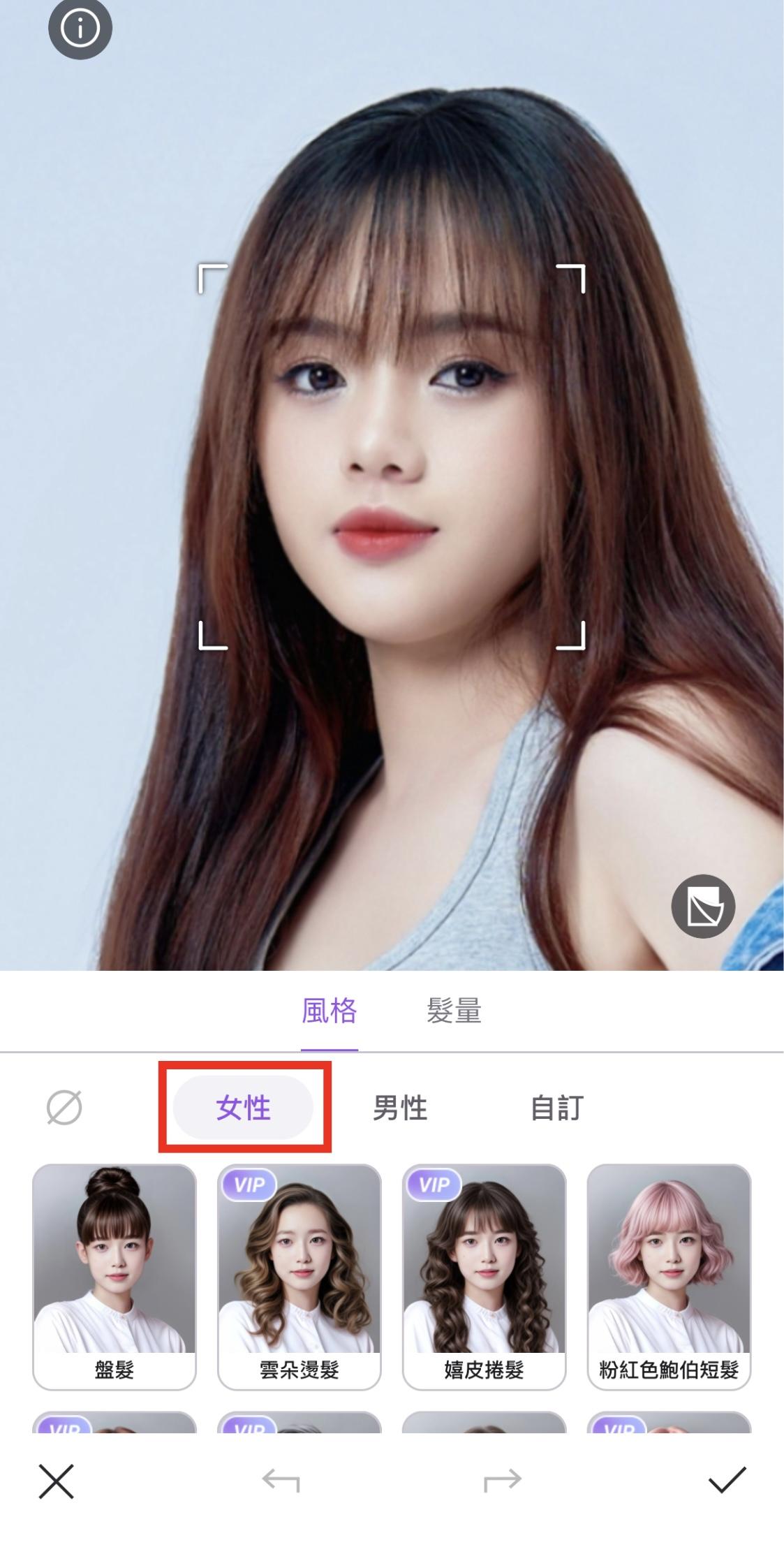The image size is (784, 1568).
Task: Select the 自訂 category
Action: (556, 1108)
